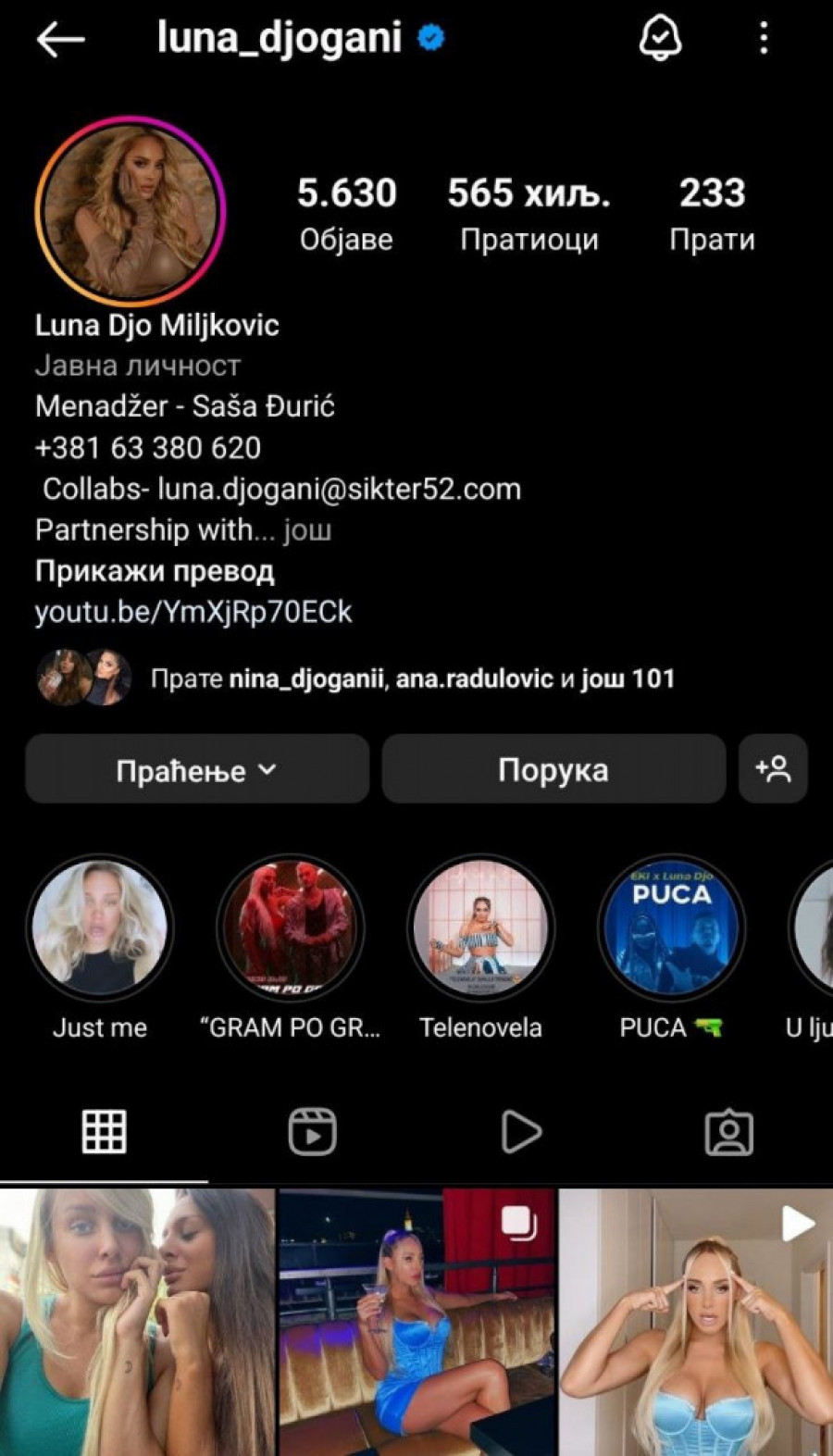Expand the bio with још
The width and height of the screenshot is (833, 1456).
coord(307,530)
